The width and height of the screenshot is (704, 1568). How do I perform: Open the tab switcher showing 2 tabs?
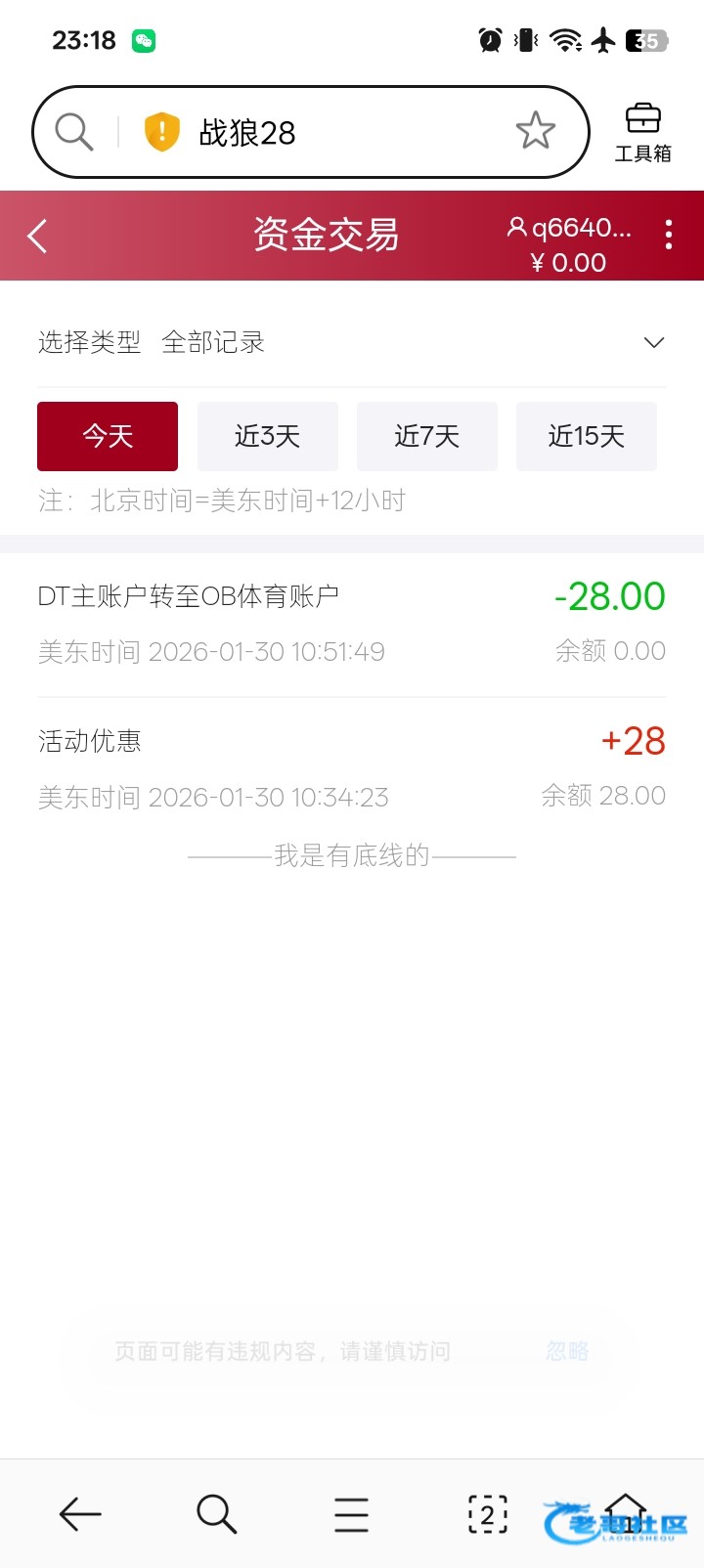pyautogui.click(x=487, y=1514)
